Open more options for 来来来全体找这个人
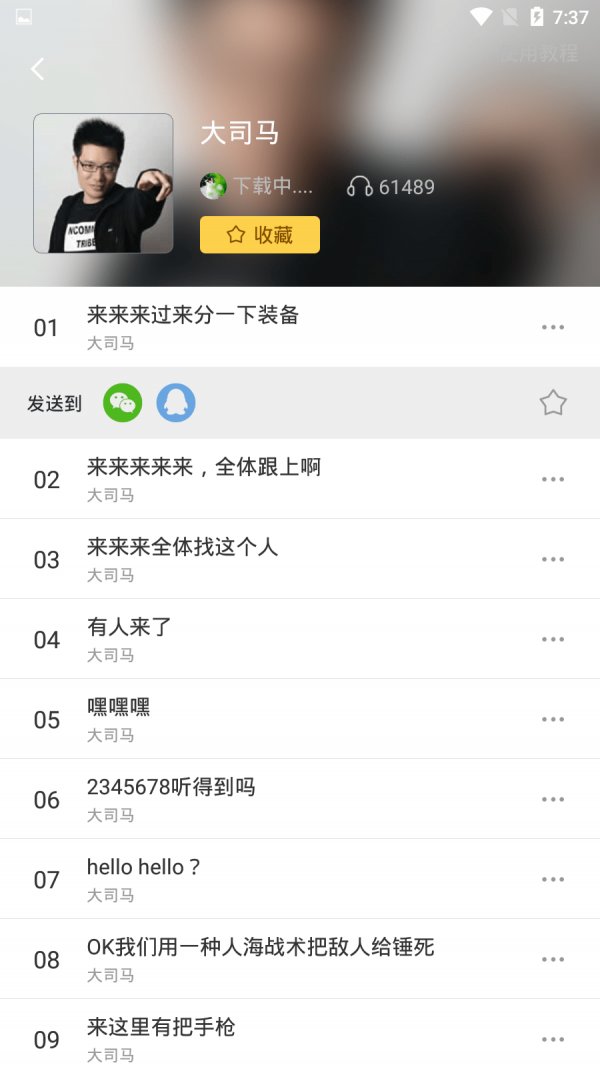This screenshot has height=1067, width=600. pyautogui.click(x=553, y=559)
